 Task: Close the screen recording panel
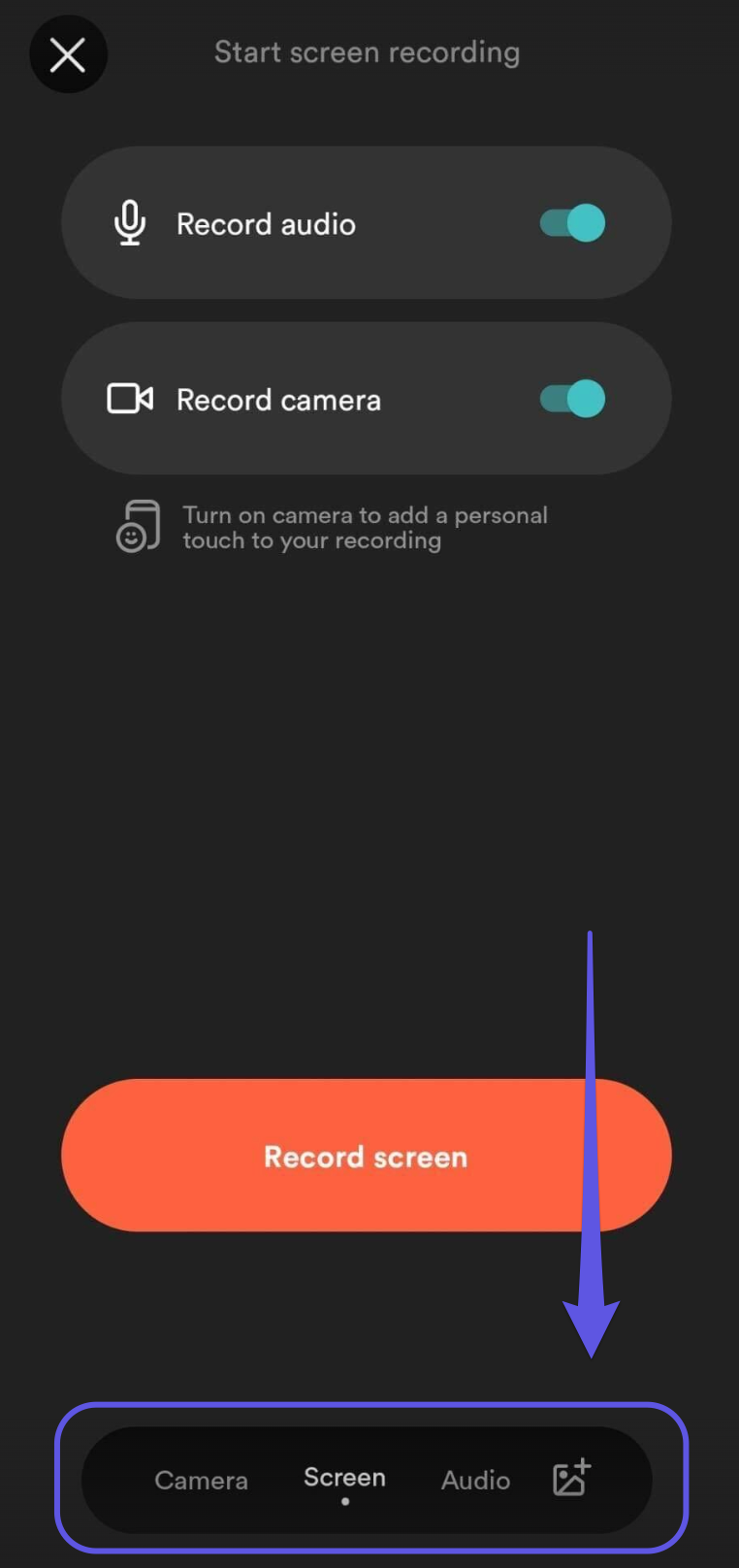coord(68,55)
